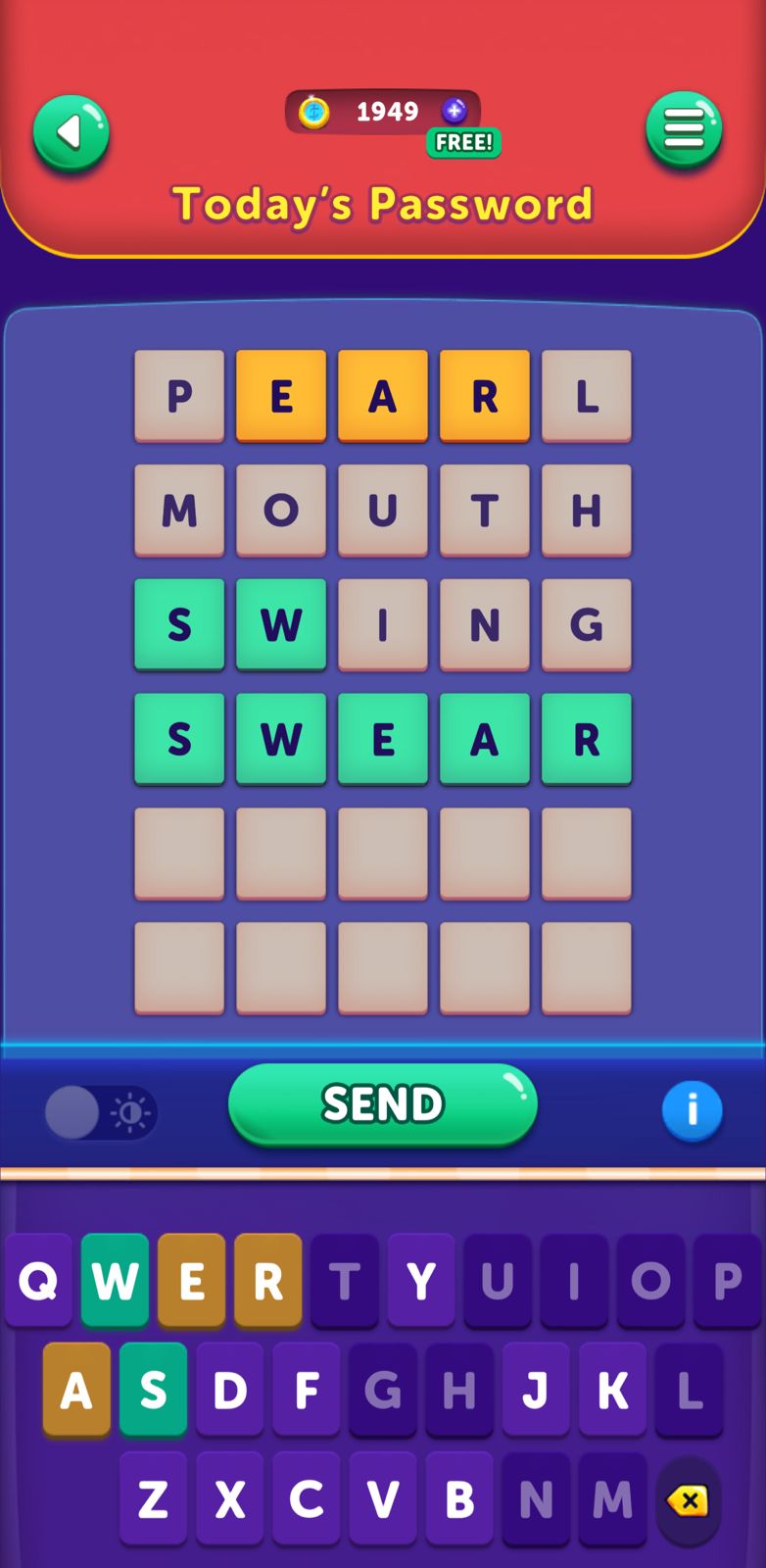Viewport: 766px width, 1568px height.
Task: Toggle the brightness theme switch
Action: click(x=100, y=1112)
